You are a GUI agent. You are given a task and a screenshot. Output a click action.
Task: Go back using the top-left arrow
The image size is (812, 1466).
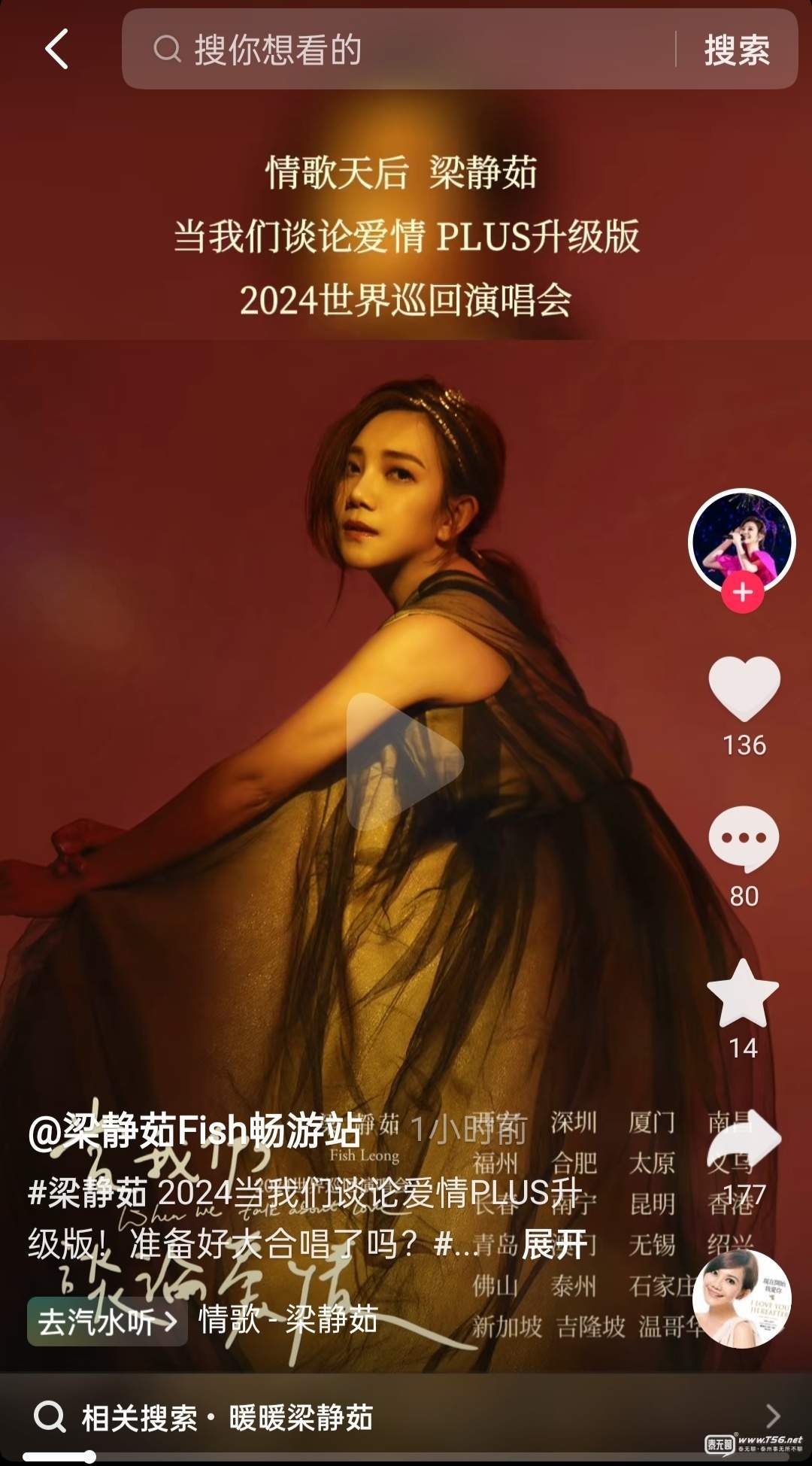pos(57,50)
